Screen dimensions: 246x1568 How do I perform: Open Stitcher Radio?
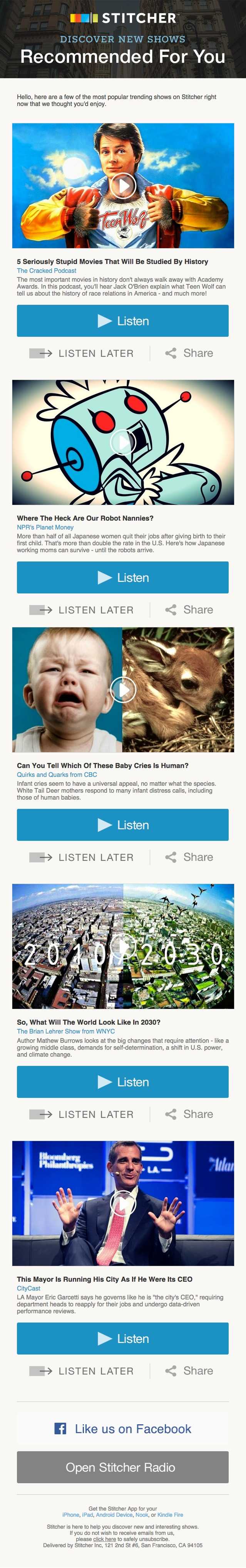123,1467
